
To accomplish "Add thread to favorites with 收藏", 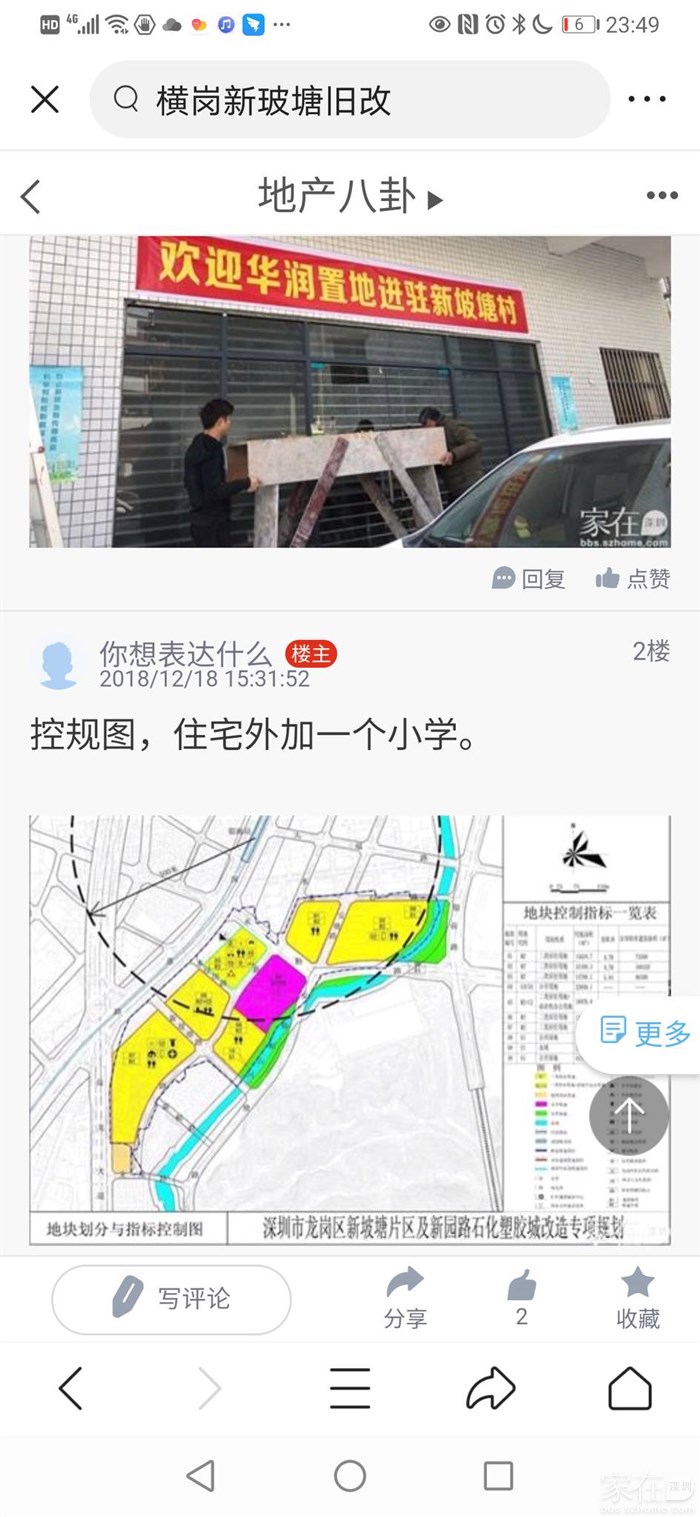I will click(637, 1298).
